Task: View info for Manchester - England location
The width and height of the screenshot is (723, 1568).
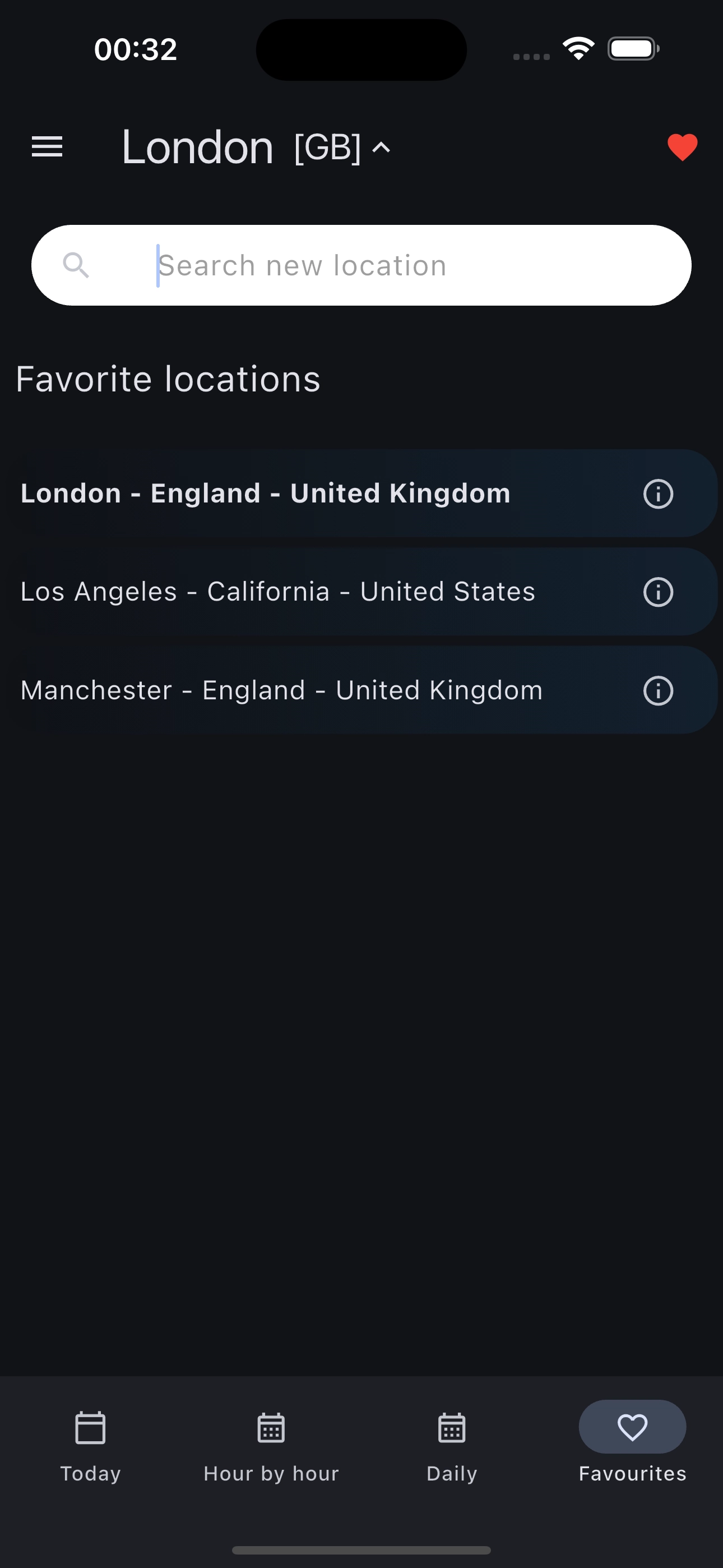Action: point(658,690)
